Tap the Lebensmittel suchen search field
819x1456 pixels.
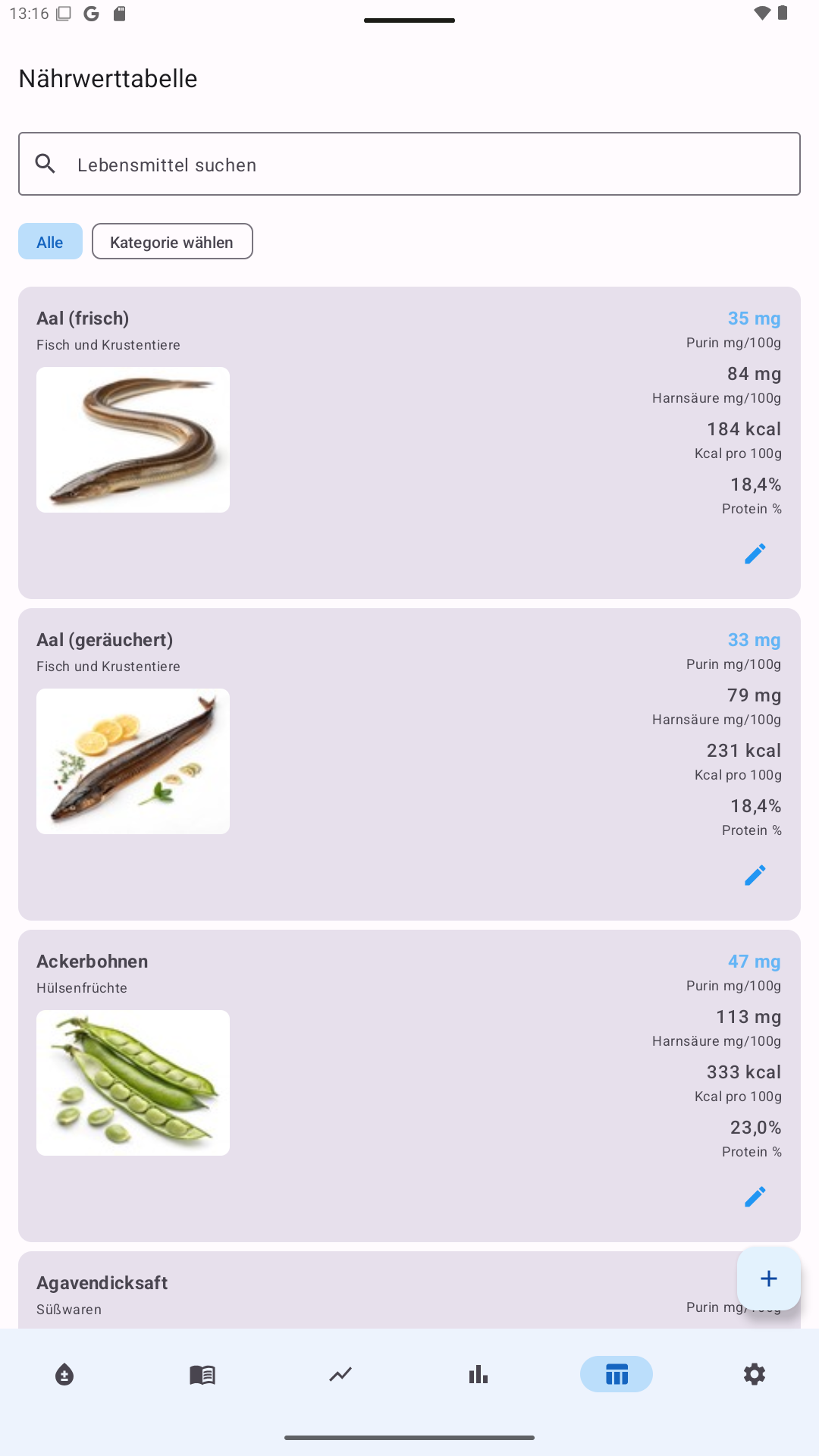409,164
